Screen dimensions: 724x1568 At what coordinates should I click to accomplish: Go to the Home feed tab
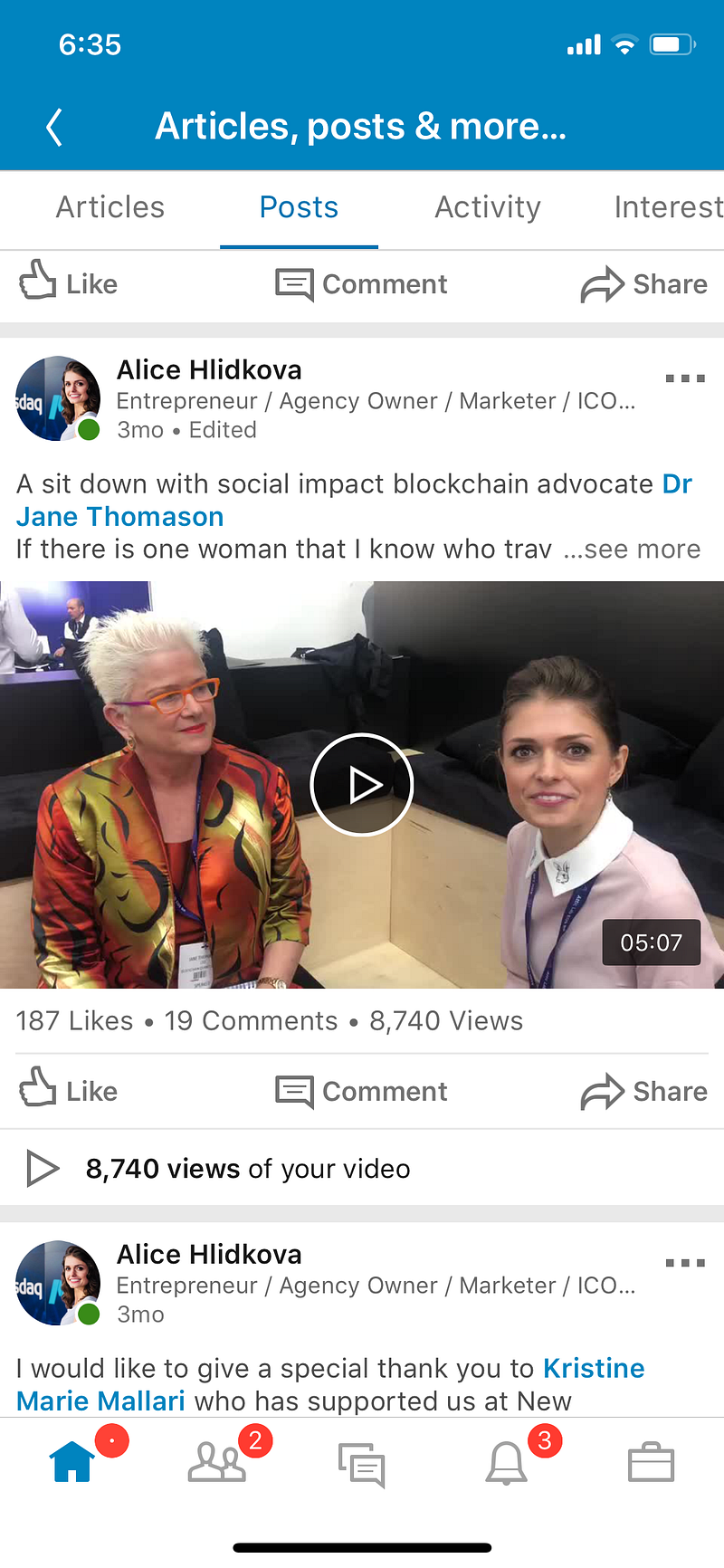click(x=72, y=1462)
